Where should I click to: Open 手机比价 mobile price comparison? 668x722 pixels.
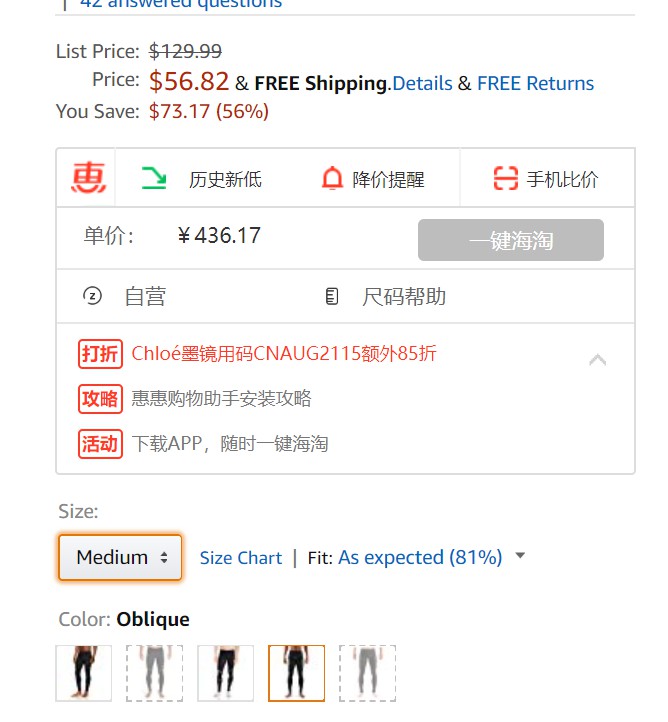pos(546,179)
